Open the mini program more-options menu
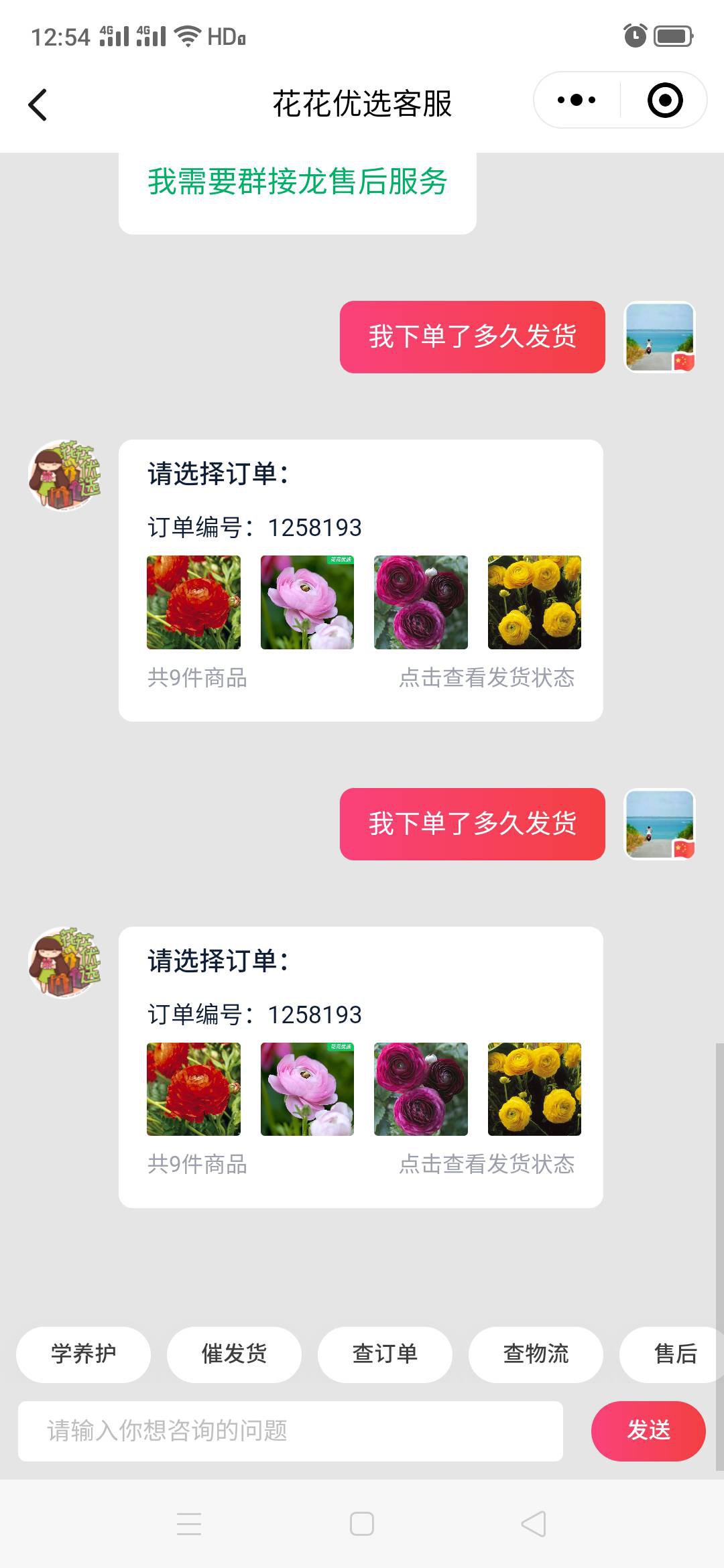This screenshot has width=724, height=1568. pos(577,101)
